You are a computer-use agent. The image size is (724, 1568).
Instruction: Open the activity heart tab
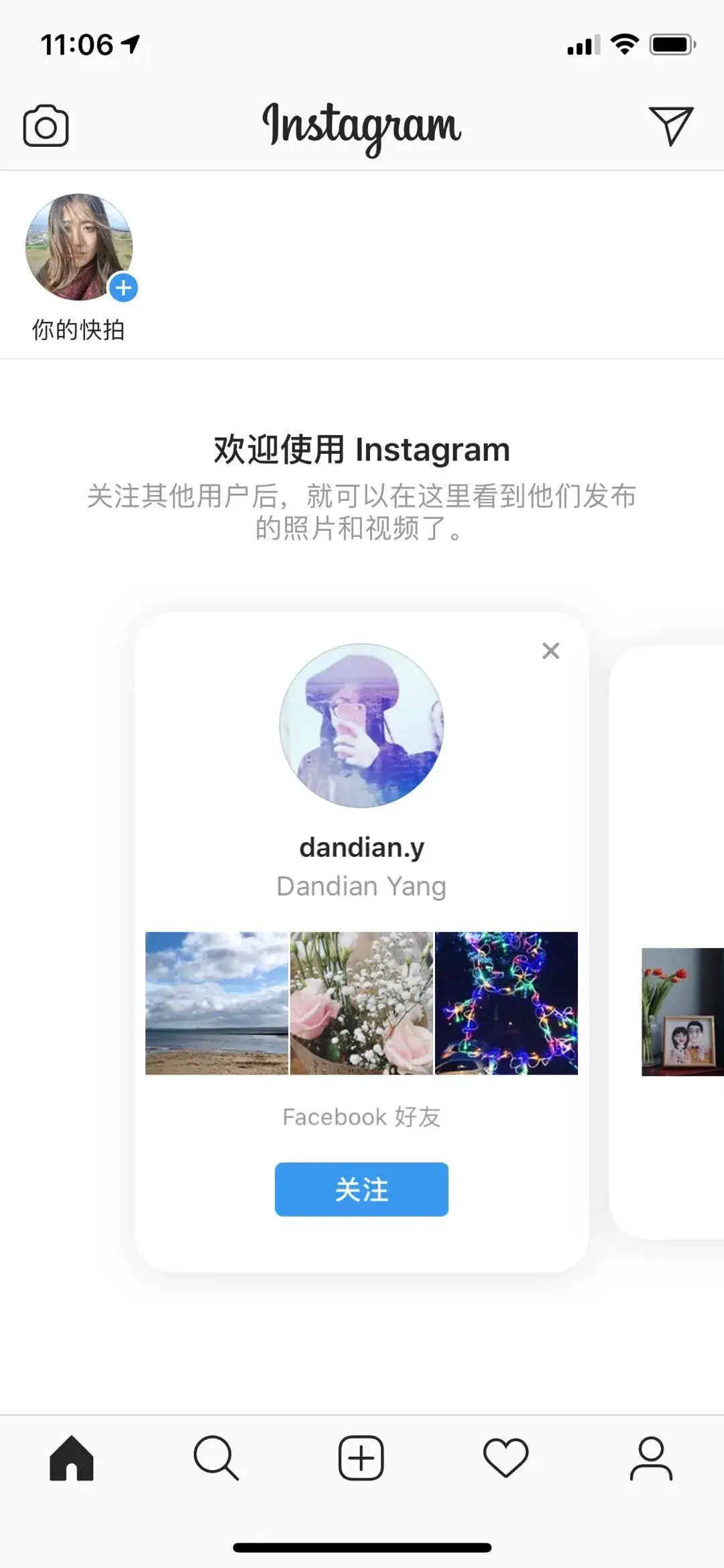pos(505,1457)
